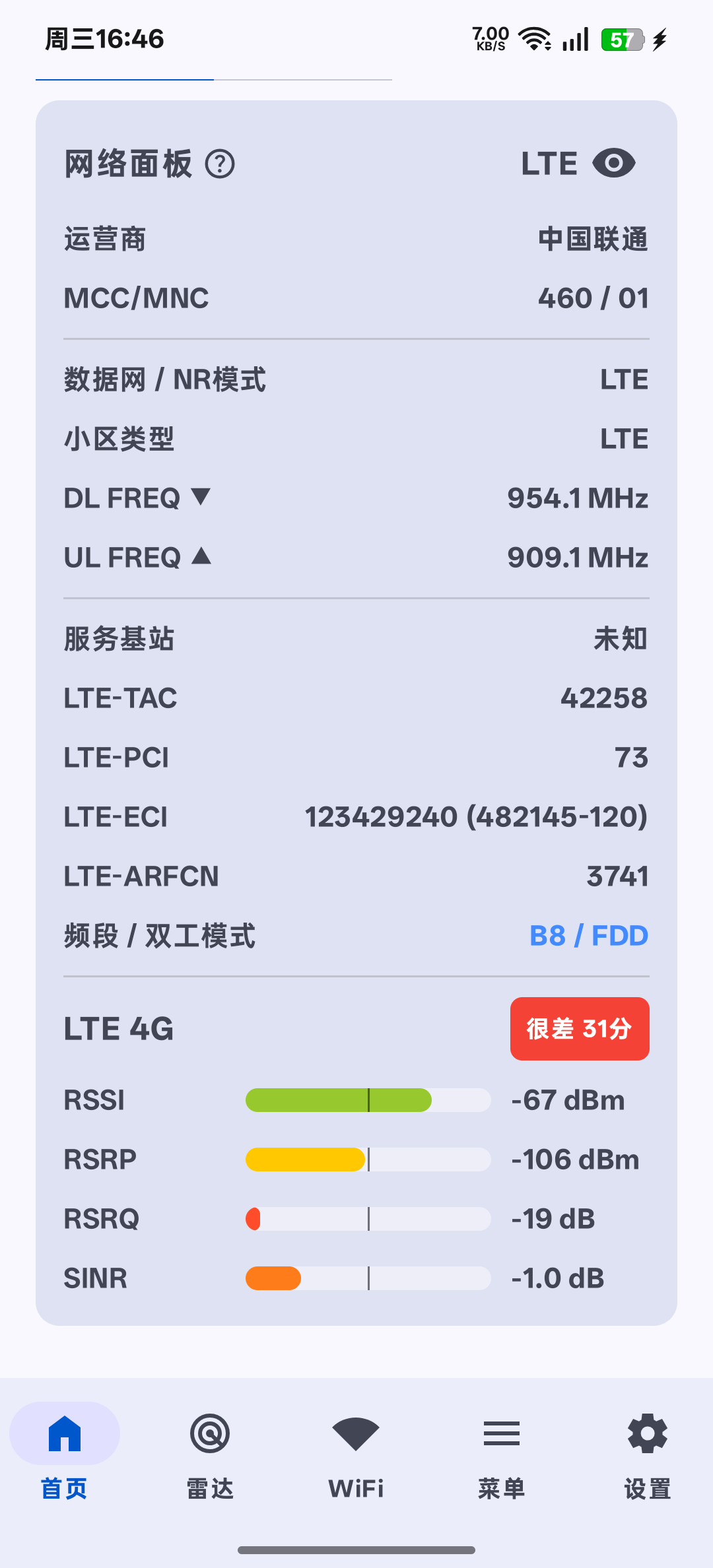The height and width of the screenshot is (1568, 713).
Task: Open the 设置 settings tab
Action: [647, 1449]
